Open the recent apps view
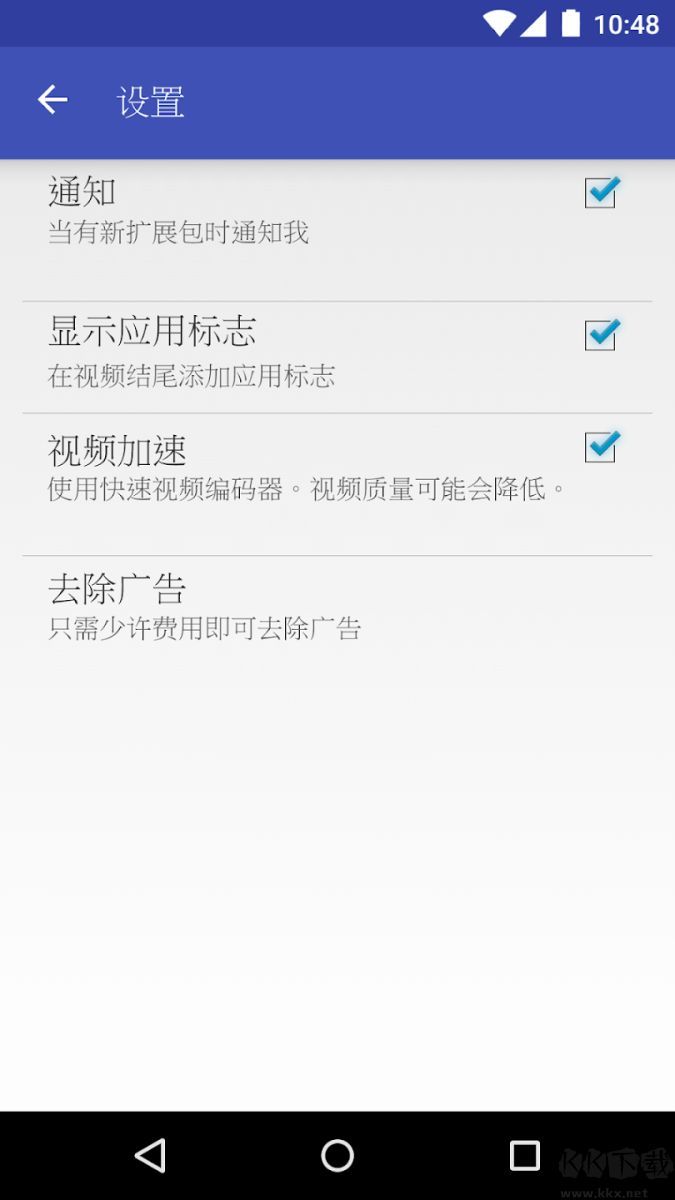The width and height of the screenshot is (675, 1200). (524, 1156)
